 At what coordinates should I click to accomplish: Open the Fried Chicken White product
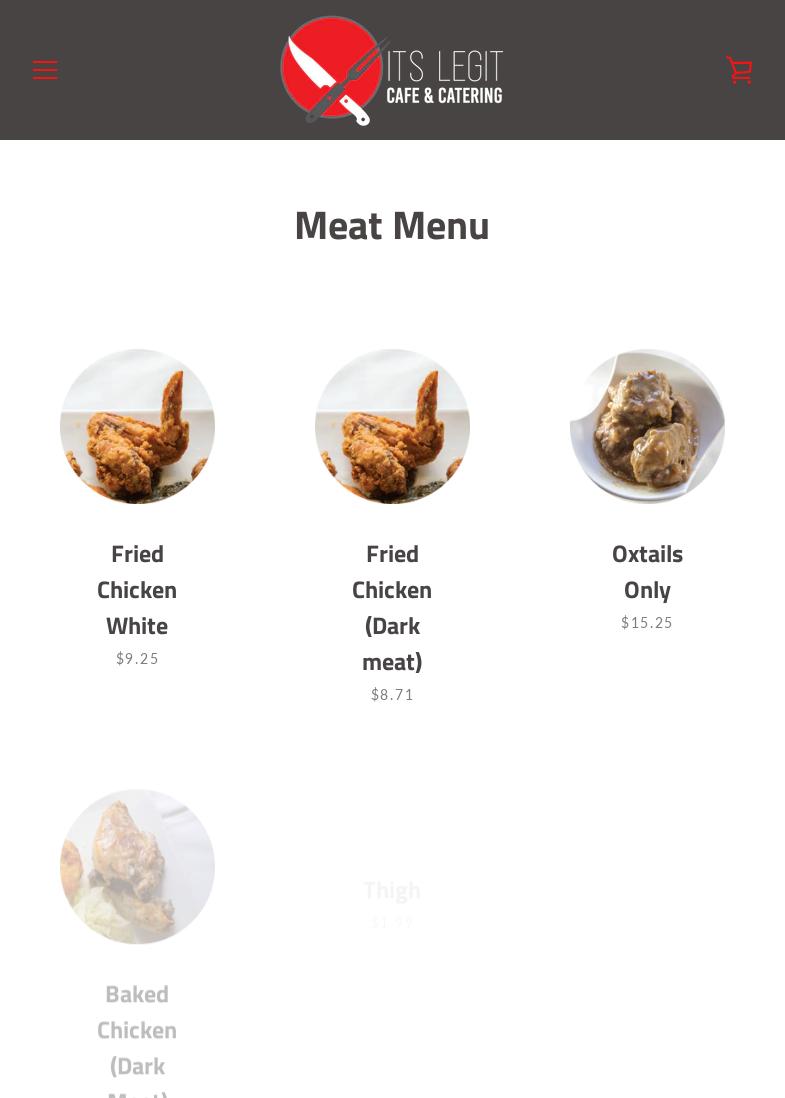point(137,590)
